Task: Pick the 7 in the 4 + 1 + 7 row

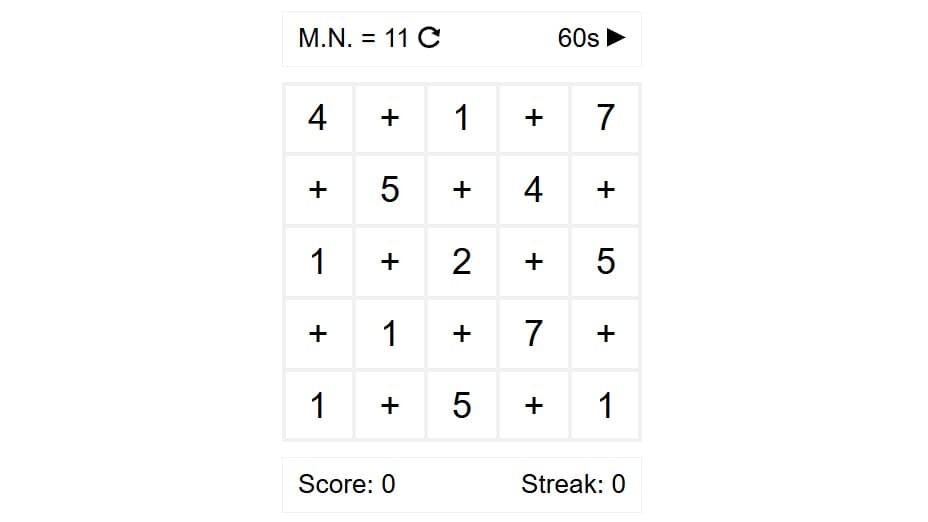Action: pyautogui.click(x=605, y=118)
